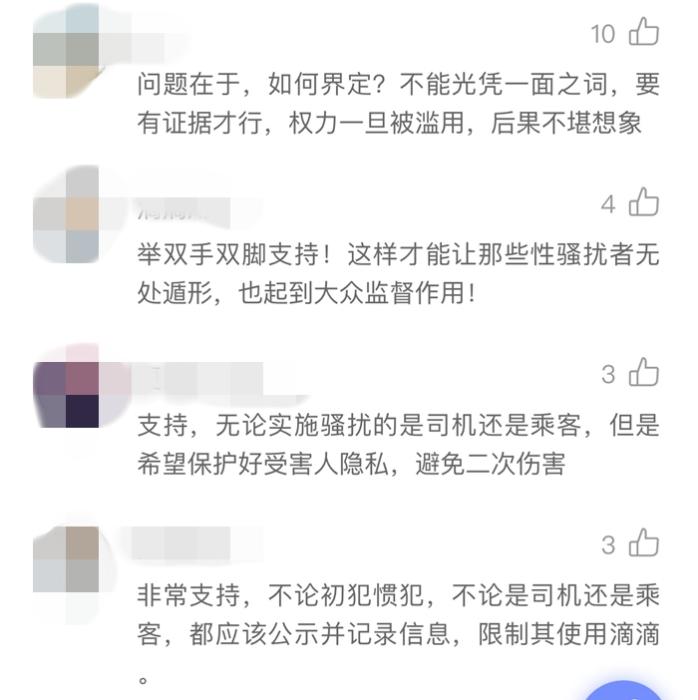
Task: Like the comment about 保护好受害人隐私
Action: coord(643,375)
